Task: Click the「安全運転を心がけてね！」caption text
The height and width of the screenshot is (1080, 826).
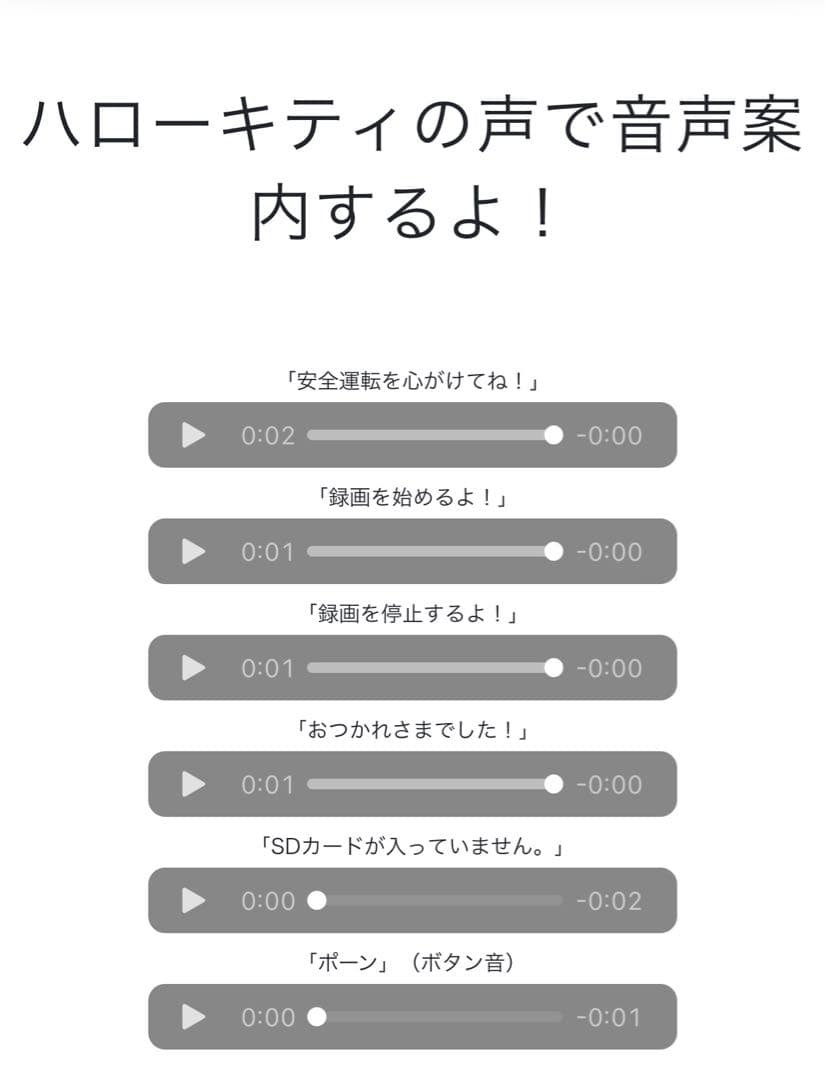Action: coord(413,378)
